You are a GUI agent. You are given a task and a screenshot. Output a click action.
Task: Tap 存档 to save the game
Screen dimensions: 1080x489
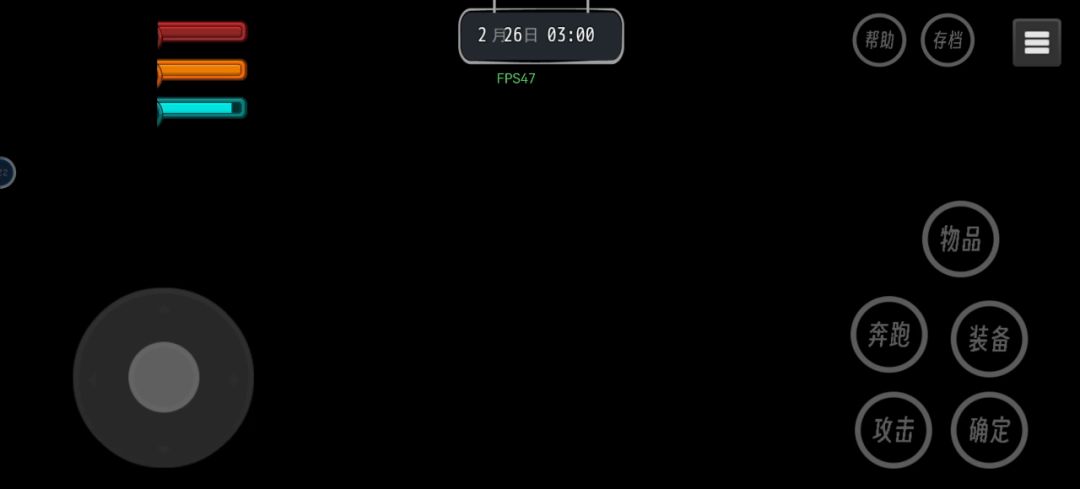pyautogui.click(x=947, y=41)
